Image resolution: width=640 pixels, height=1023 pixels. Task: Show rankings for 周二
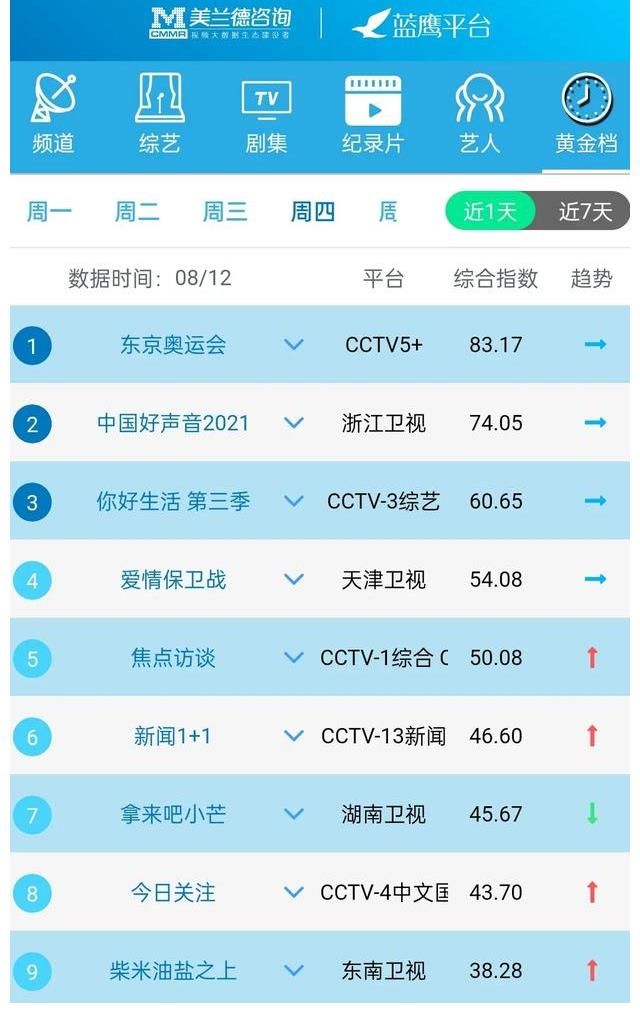pos(137,212)
